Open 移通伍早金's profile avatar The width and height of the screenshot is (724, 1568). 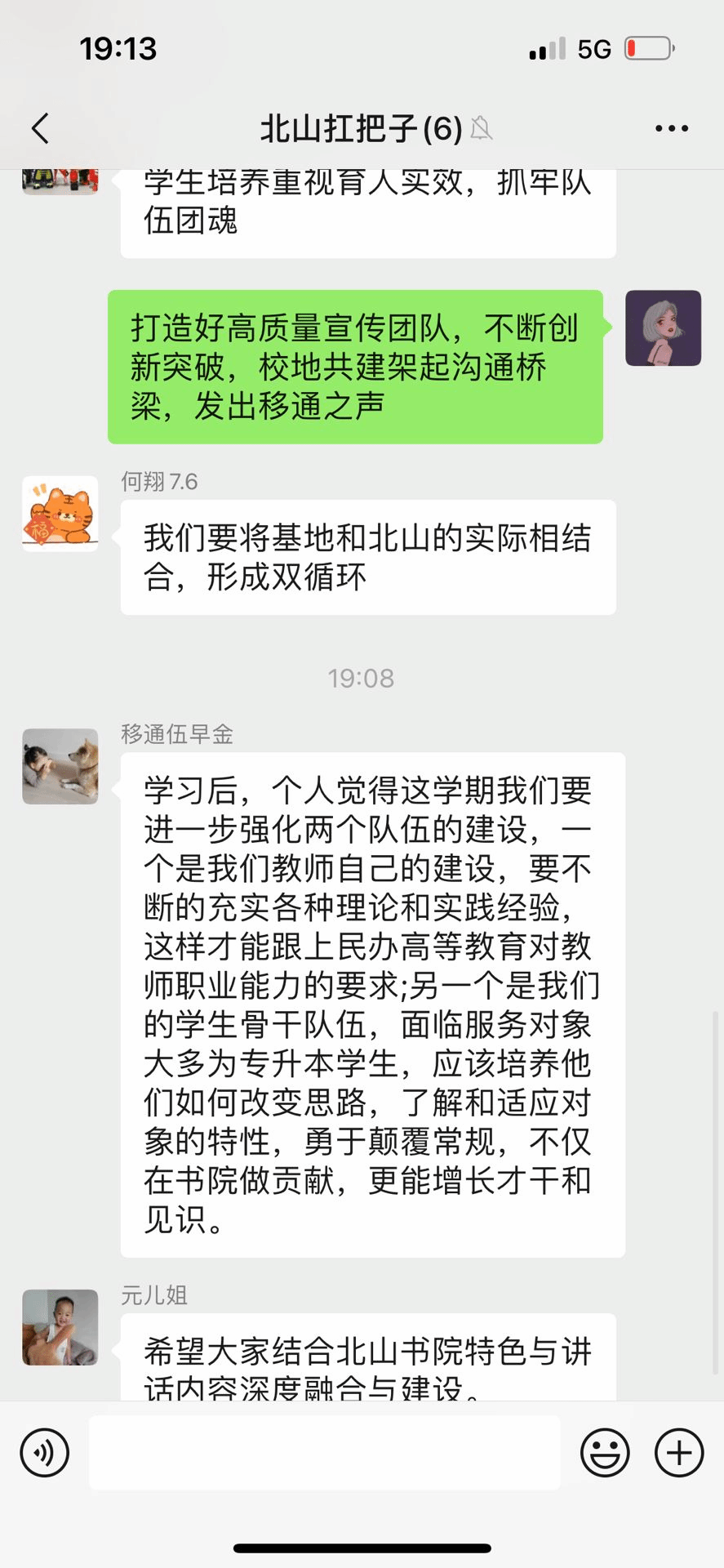(60, 766)
